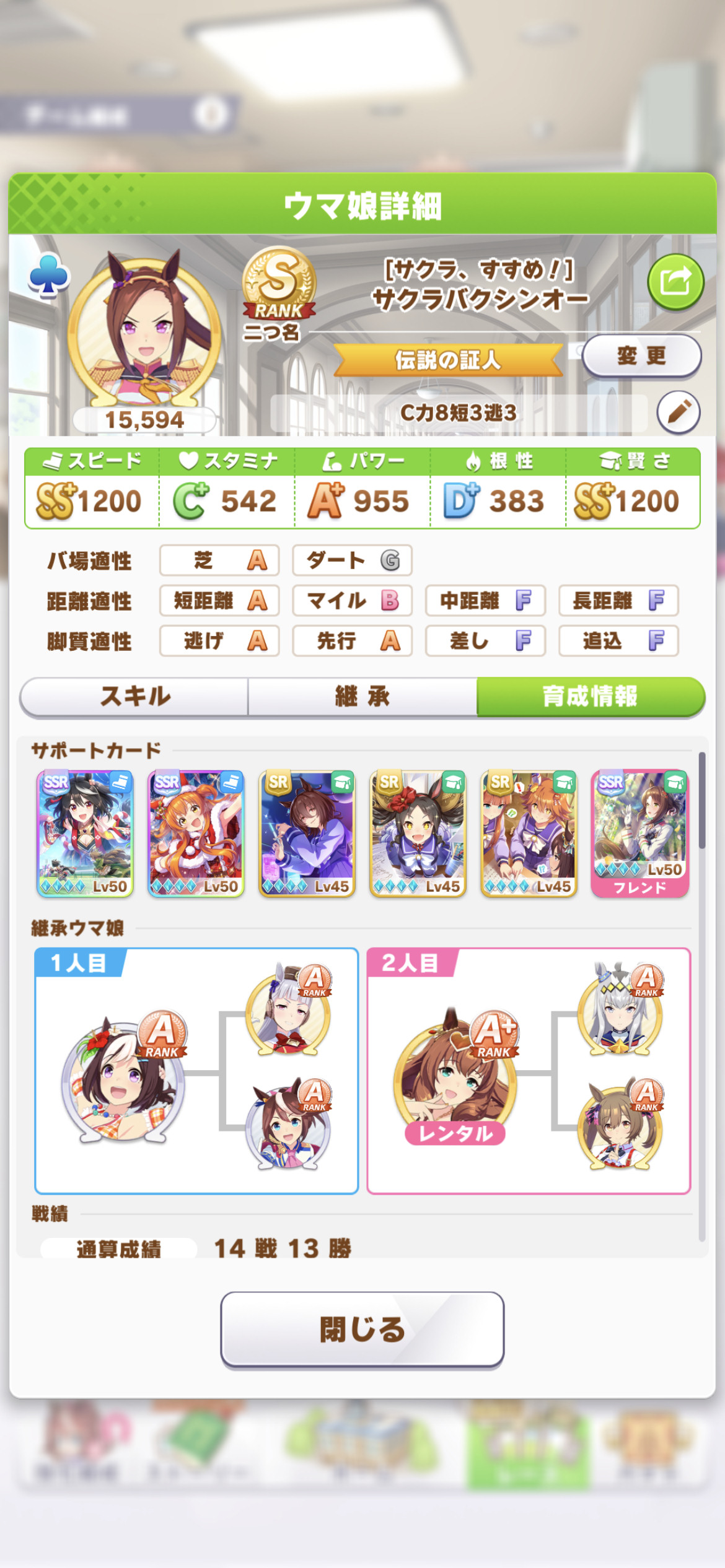Open the friend support card labeled フレンド
The width and height of the screenshot is (725, 1568).
point(640,834)
